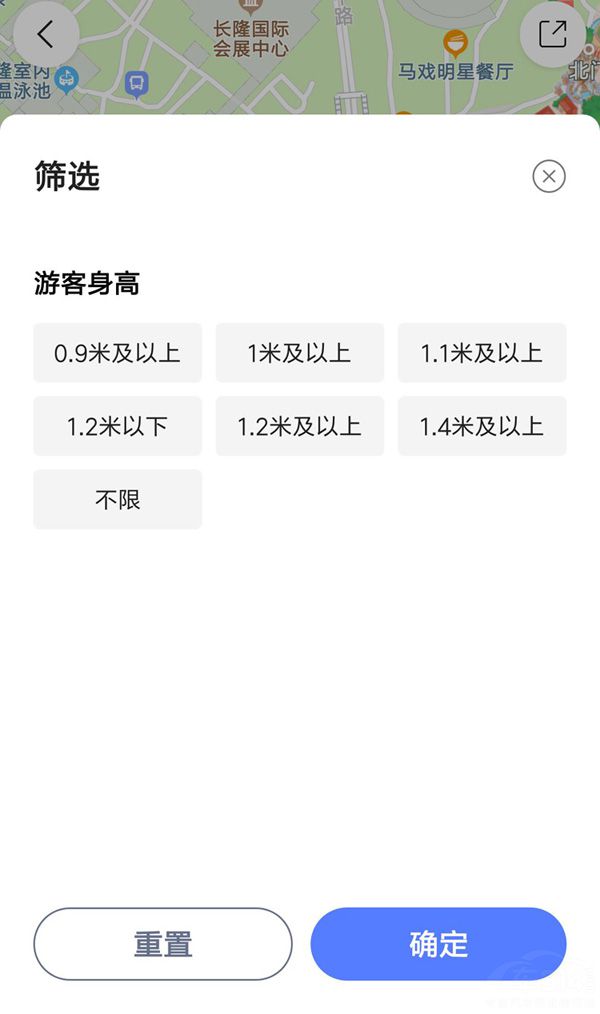The height and width of the screenshot is (1014, 600).
Task: Confirm selection with the 确定 button
Action: pos(438,944)
